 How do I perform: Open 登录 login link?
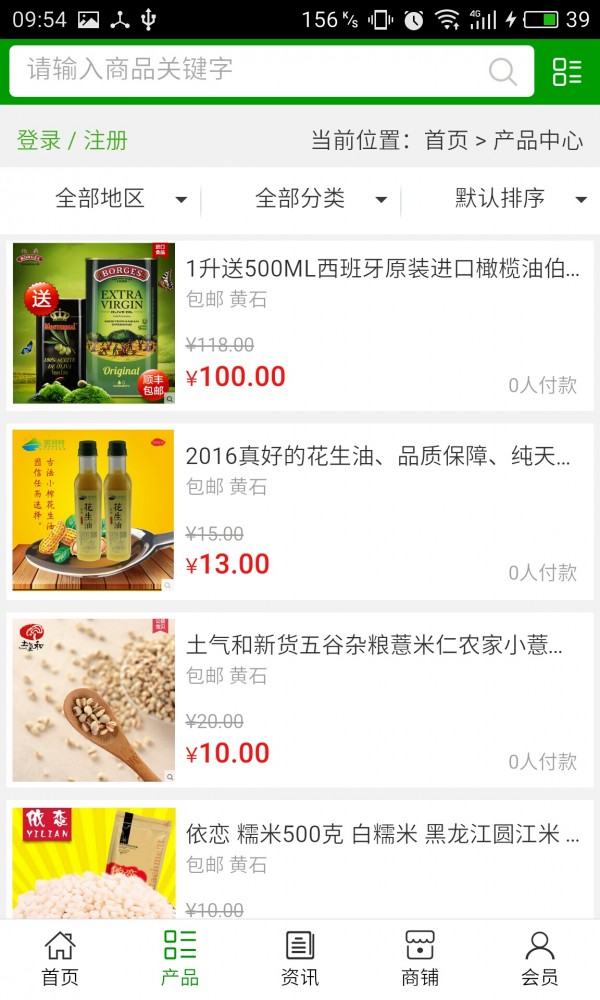tap(39, 140)
